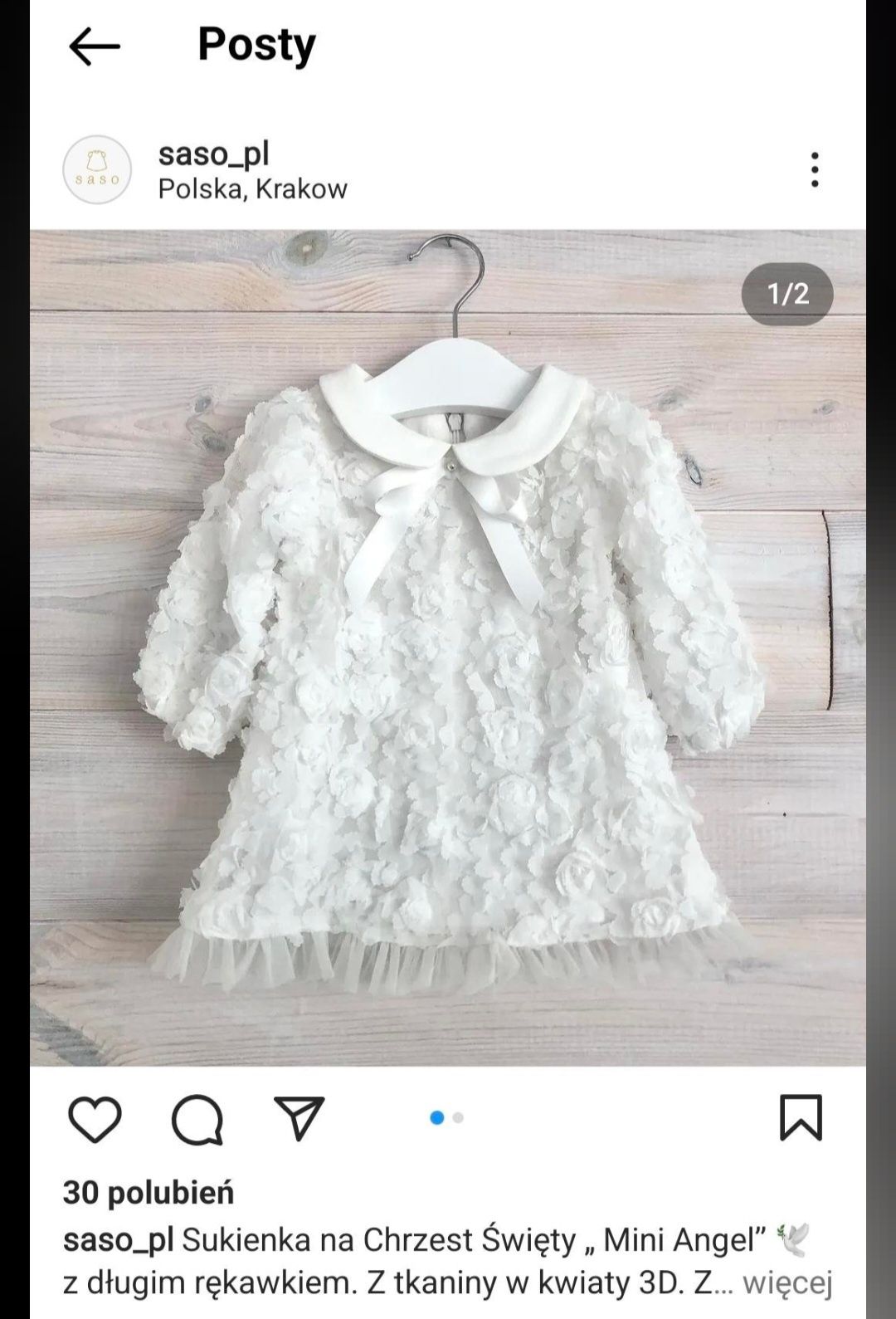This screenshot has height=1319, width=896.
Task: Like the saso_pl post
Action: pos(95,1119)
